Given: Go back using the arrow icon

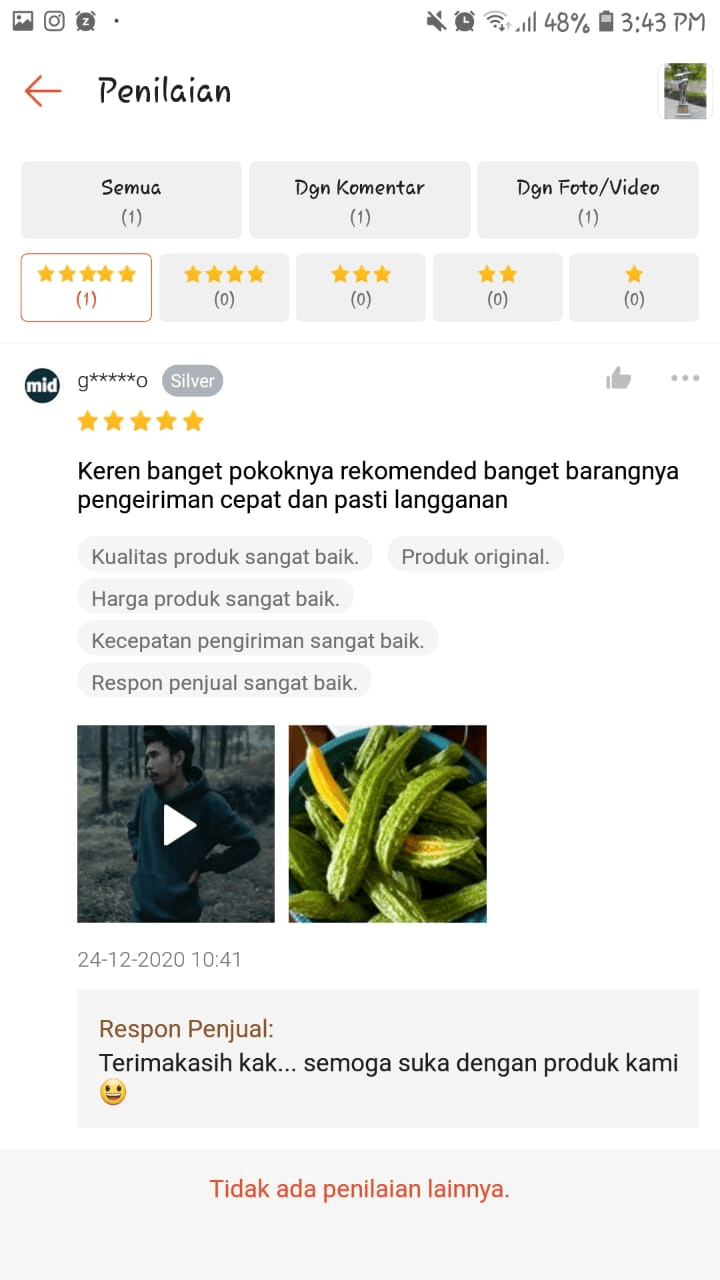Looking at the screenshot, I should [43, 91].
